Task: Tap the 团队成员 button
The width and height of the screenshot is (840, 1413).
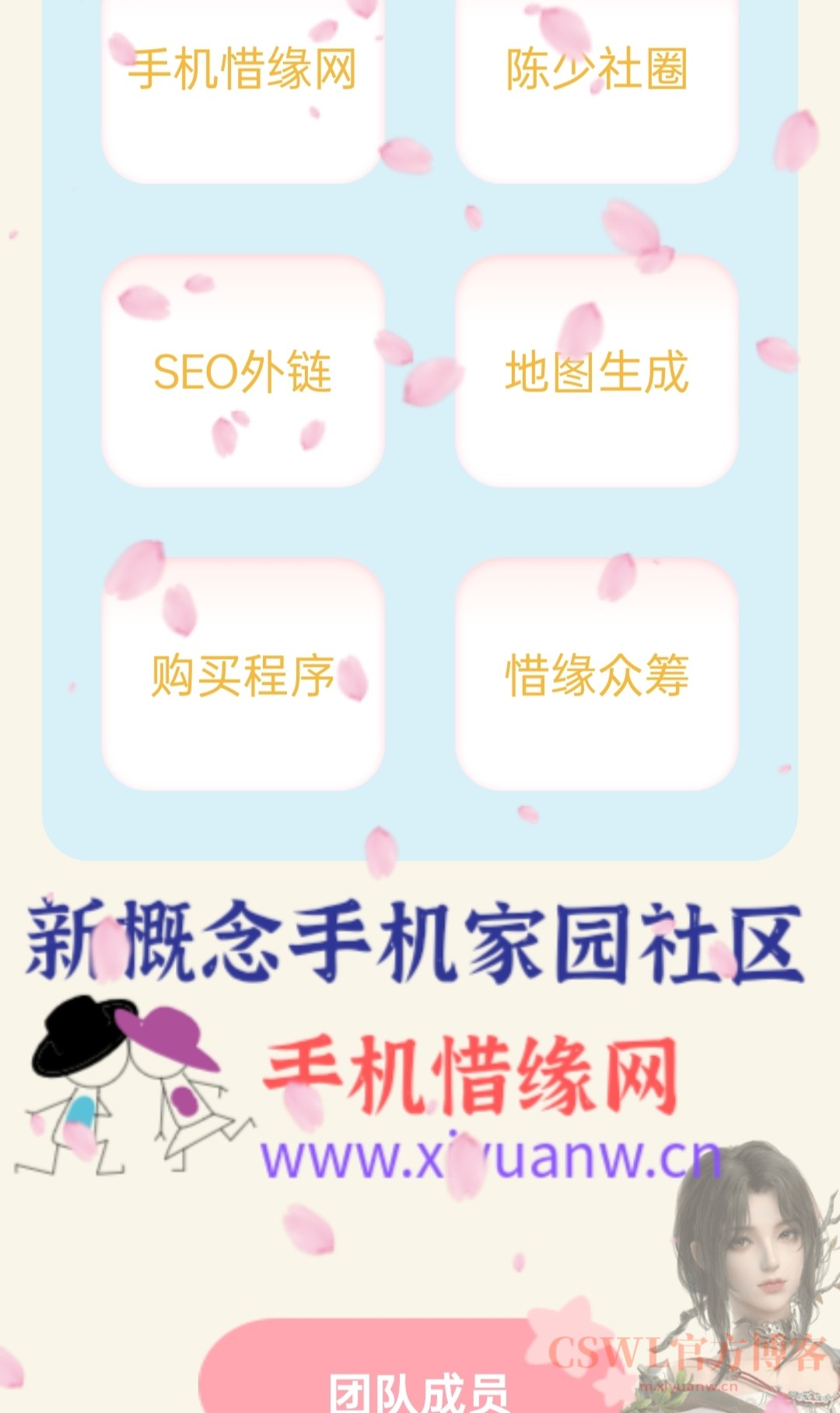Action: pyautogui.click(x=418, y=1385)
